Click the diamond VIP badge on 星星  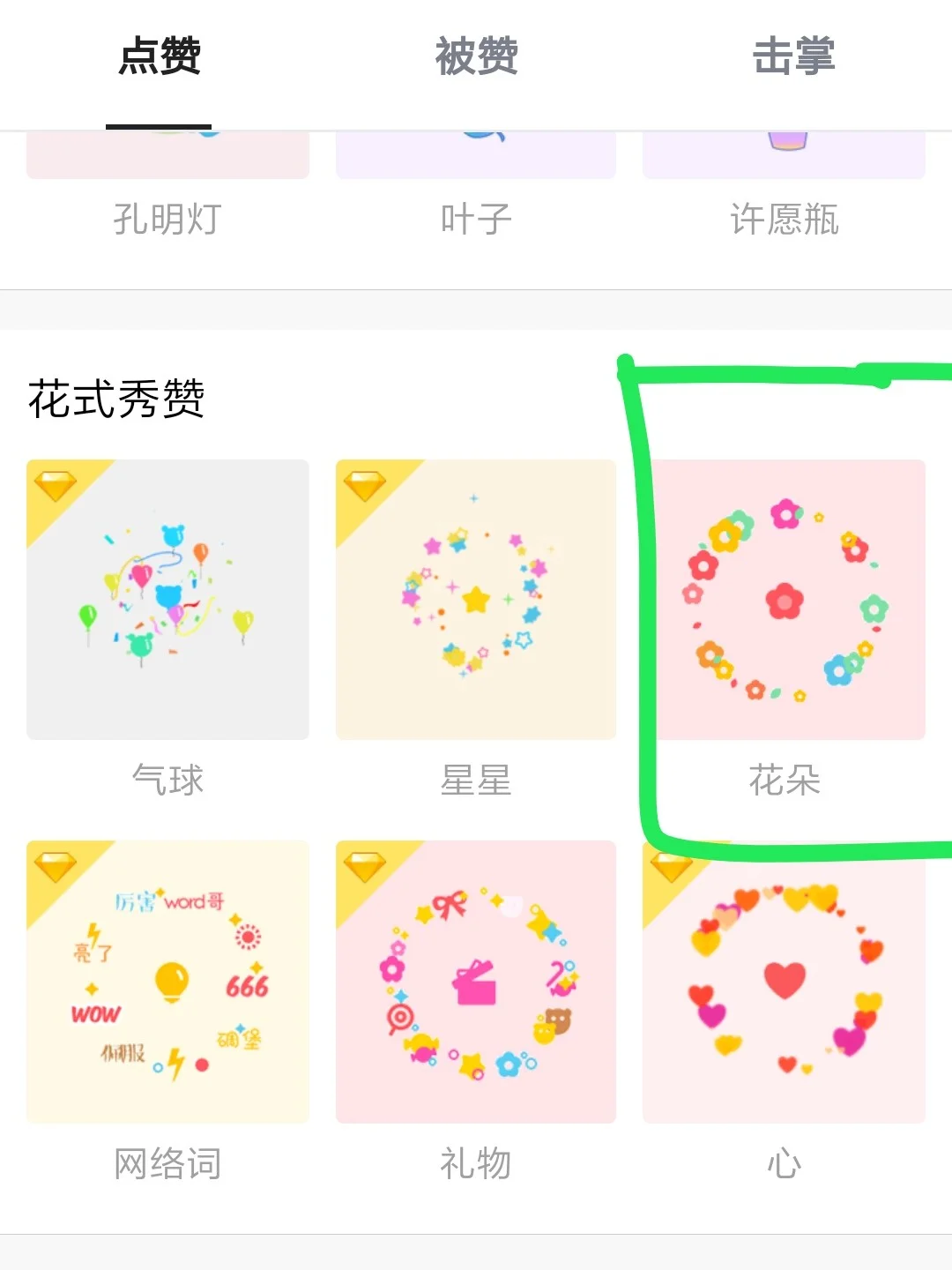click(364, 485)
